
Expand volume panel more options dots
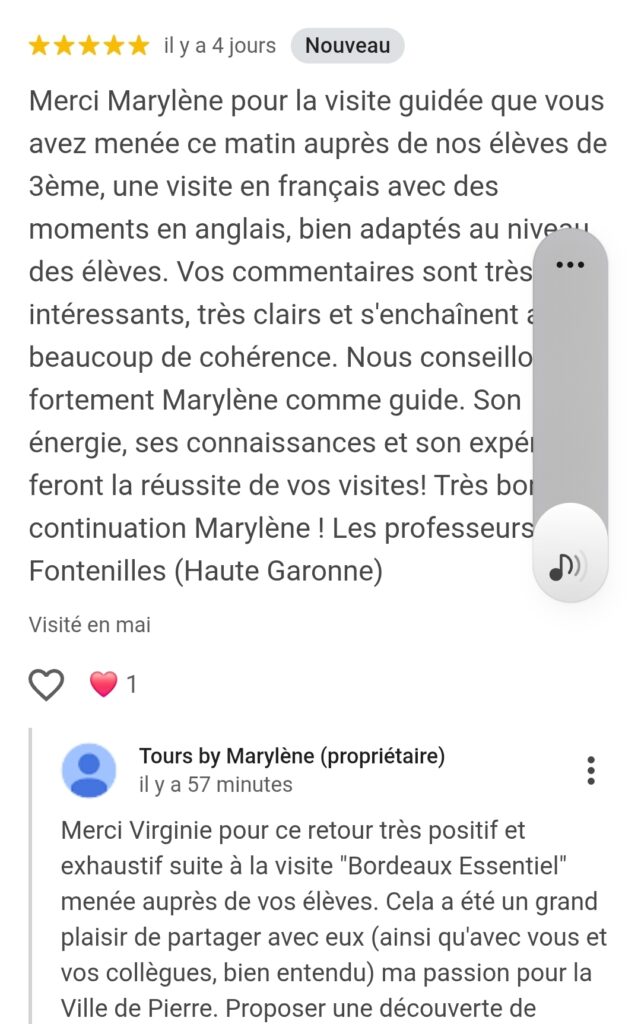pyautogui.click(x=569, y=265)
